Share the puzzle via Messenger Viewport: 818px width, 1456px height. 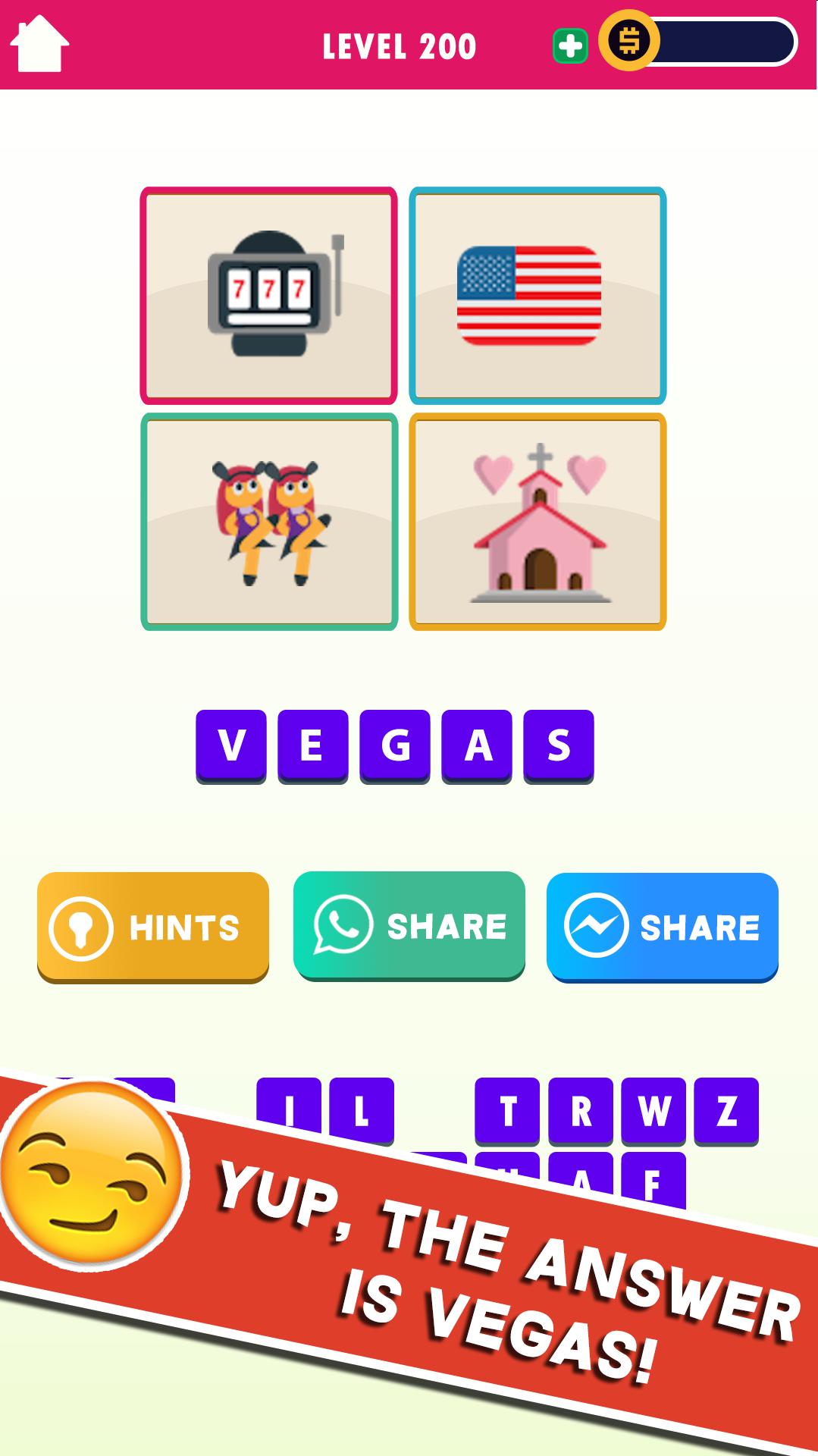point(663,927)
